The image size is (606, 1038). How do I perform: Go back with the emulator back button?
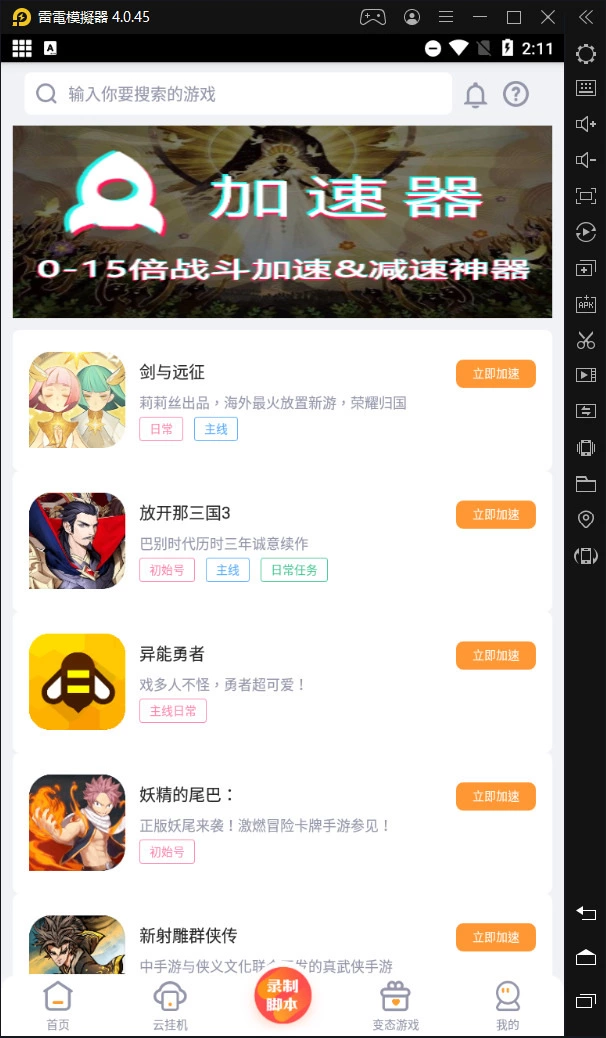[x=586, y=913]
